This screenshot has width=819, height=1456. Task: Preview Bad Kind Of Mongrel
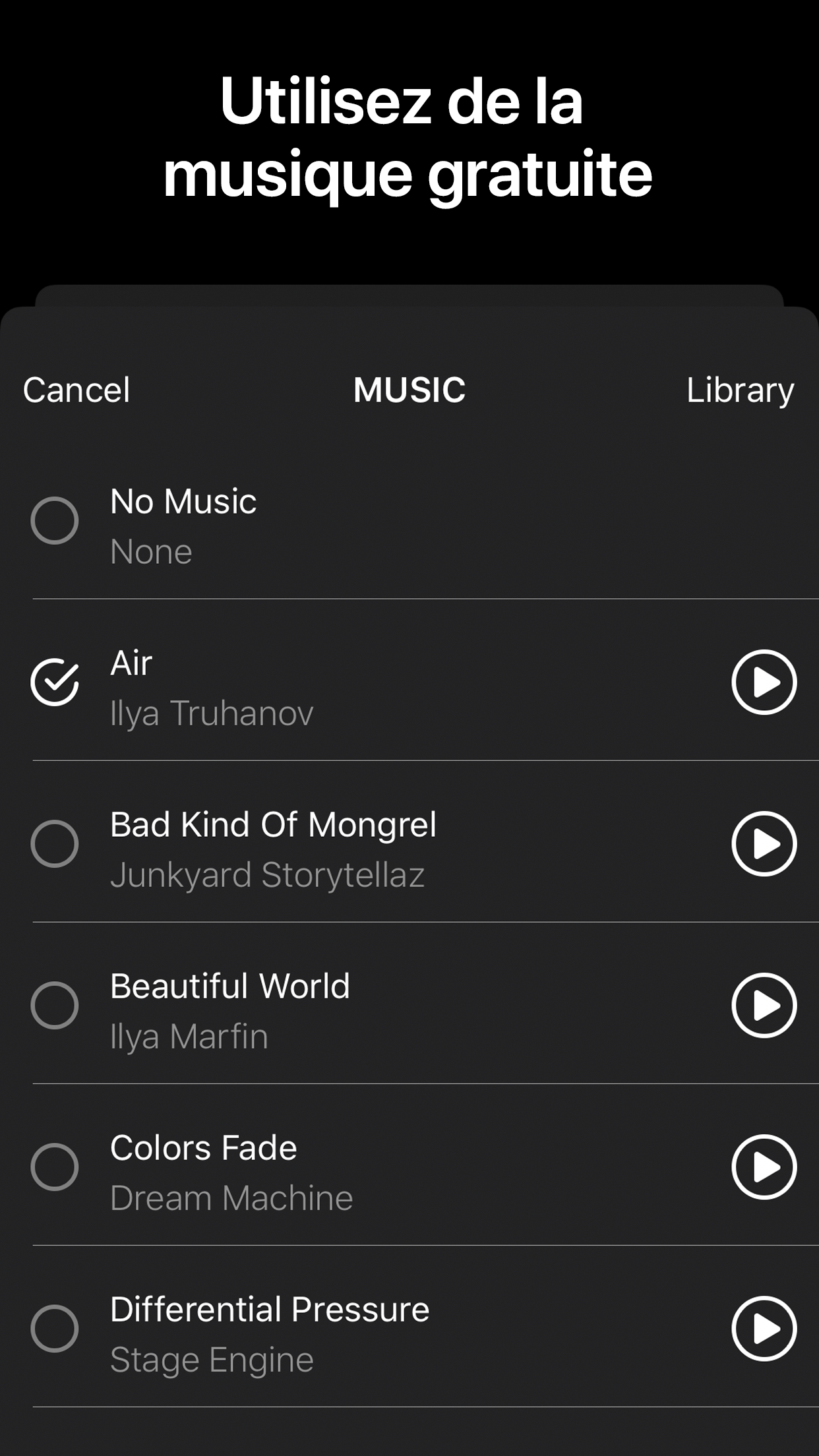point(764,843)
